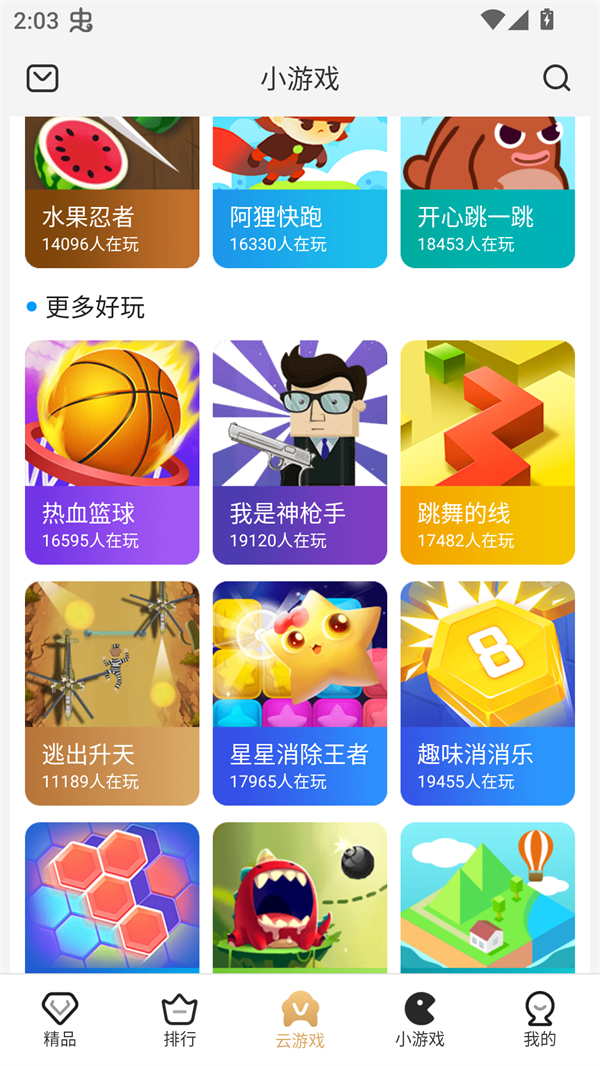The width and height of the screenshot is (600, 1066).
Task: Switch to the 精品 tab
Action: tap(60, 1020)
